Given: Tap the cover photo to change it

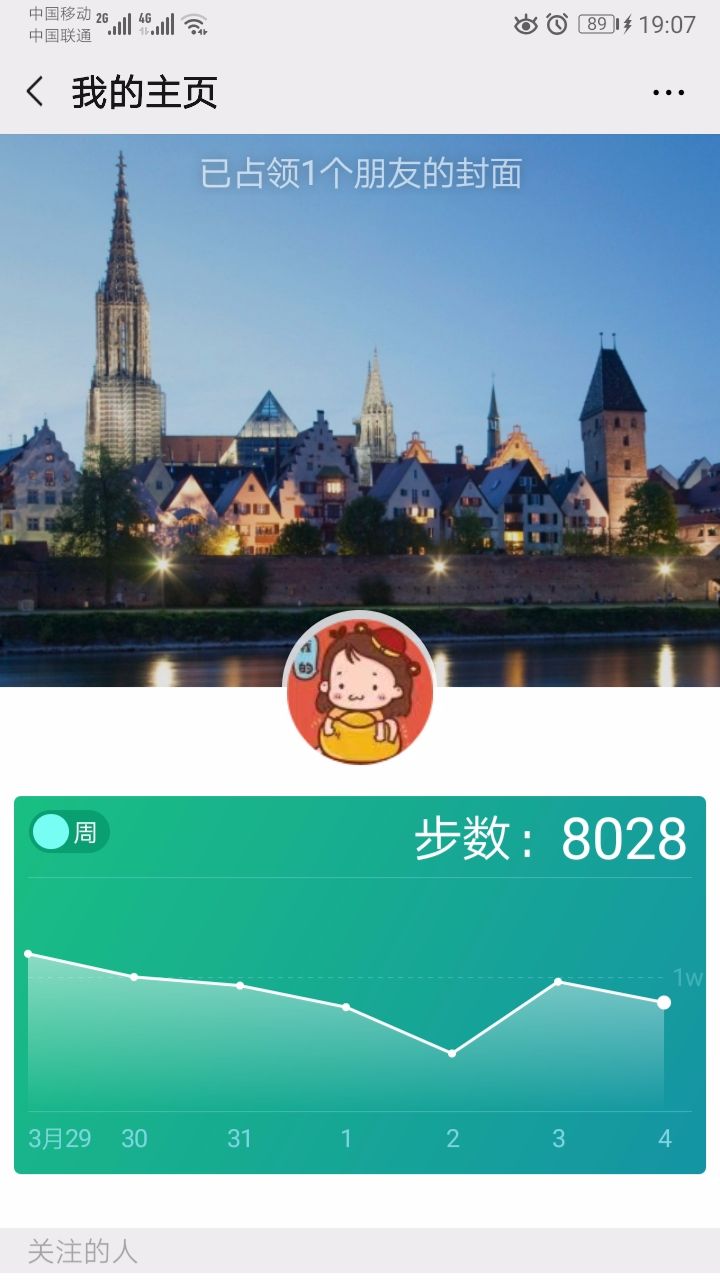Looking at the screenshot, I should click(x=360, y=410).
